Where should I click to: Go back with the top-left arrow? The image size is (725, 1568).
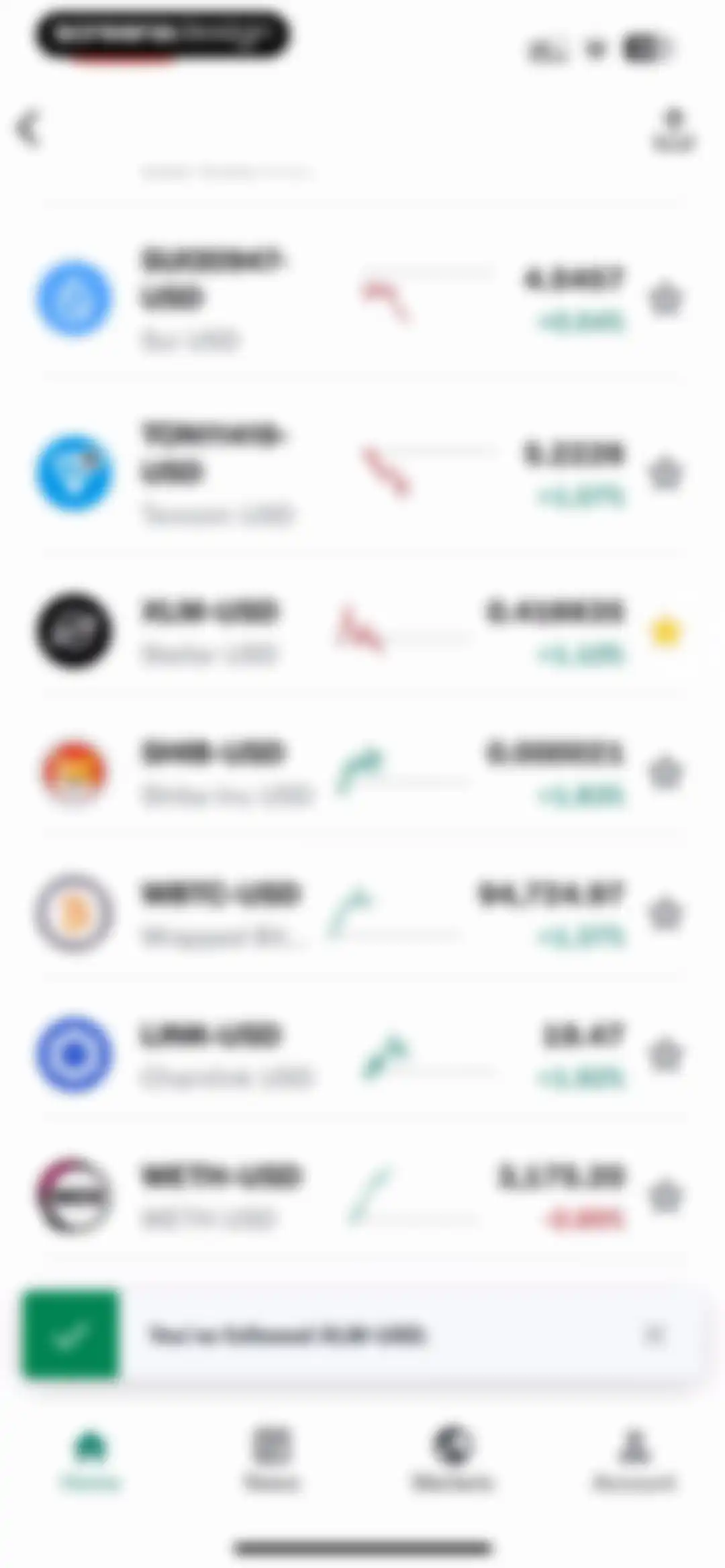(28, 128)
